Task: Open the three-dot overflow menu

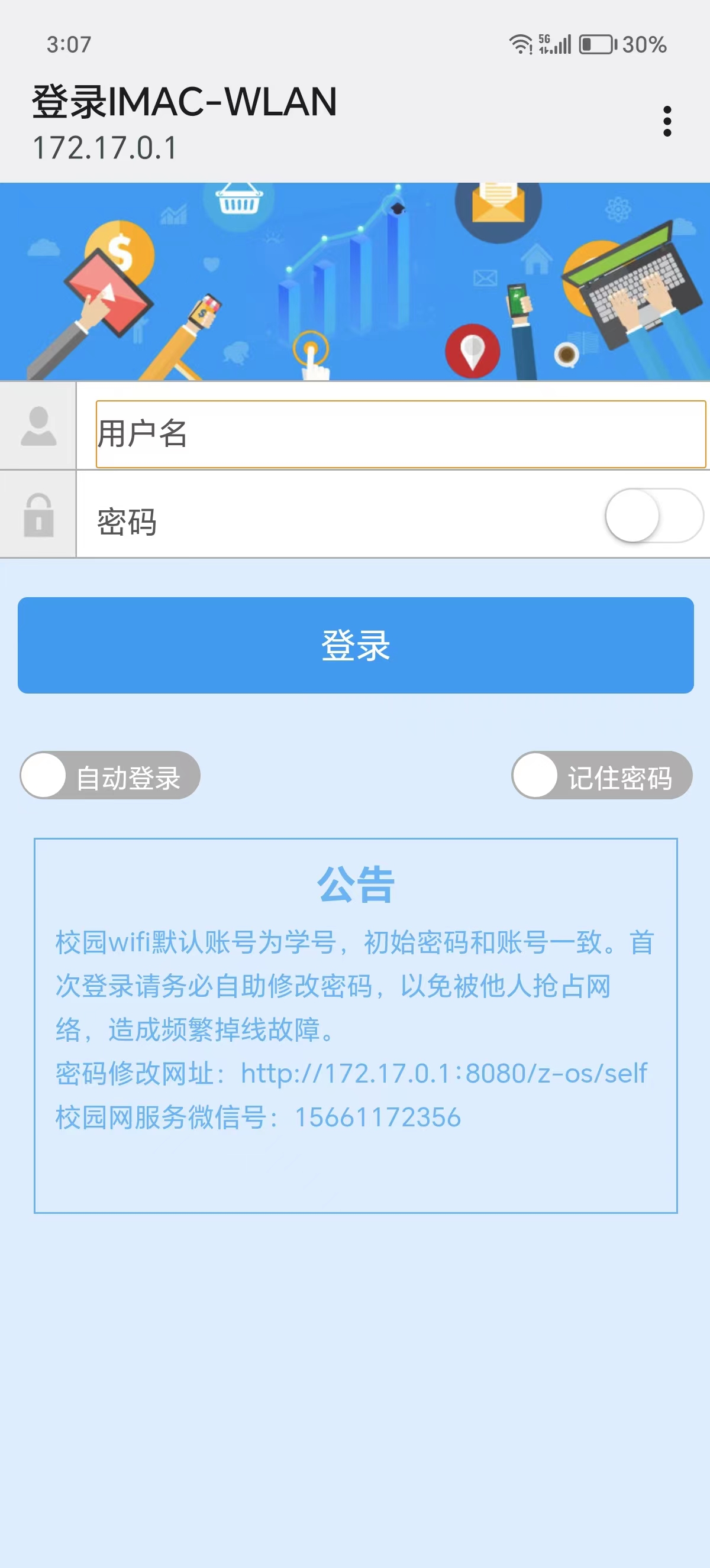Action: click(667, 121)
